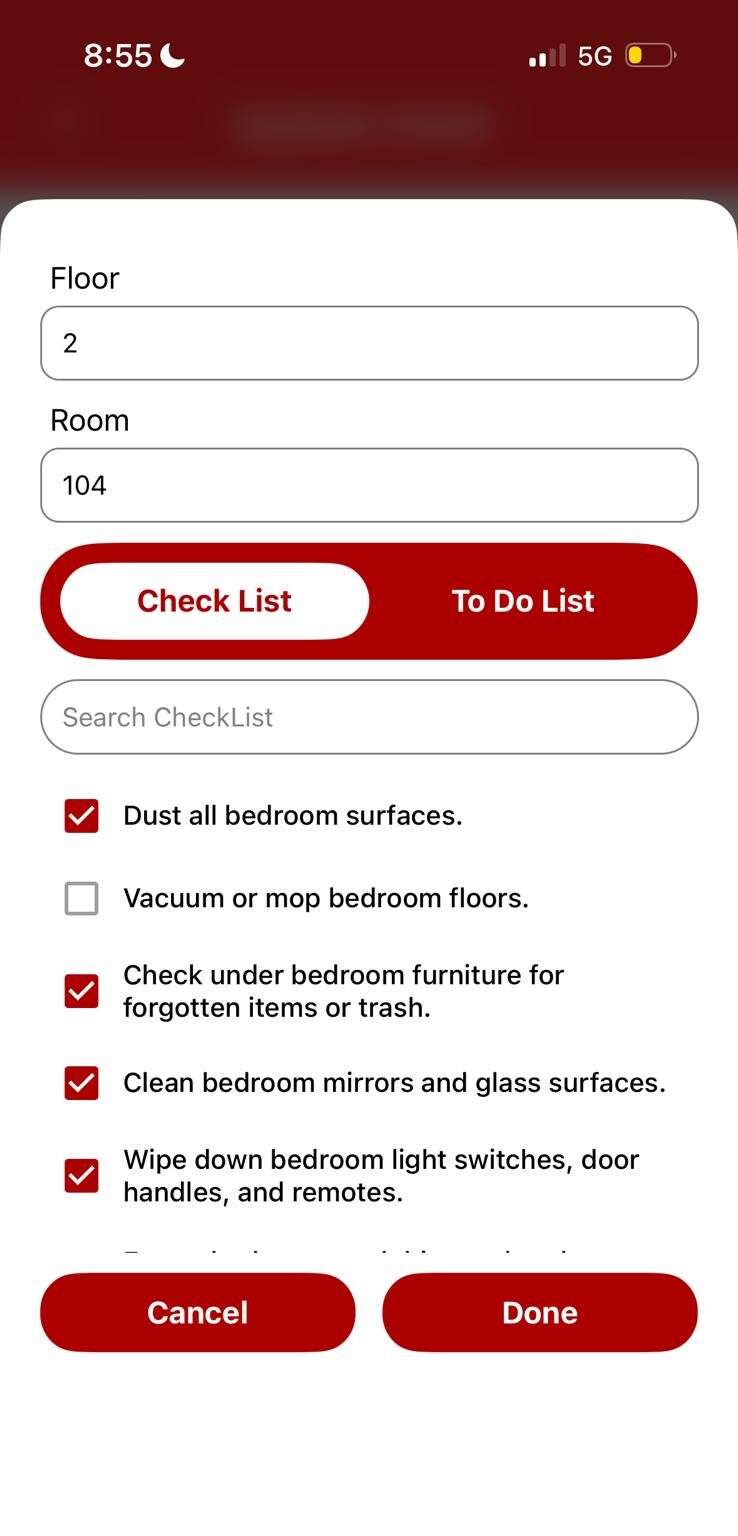Uncheck Dust all bedroom surfaces
This screenshot has height=1536, width=738.
tap(82, 816)
